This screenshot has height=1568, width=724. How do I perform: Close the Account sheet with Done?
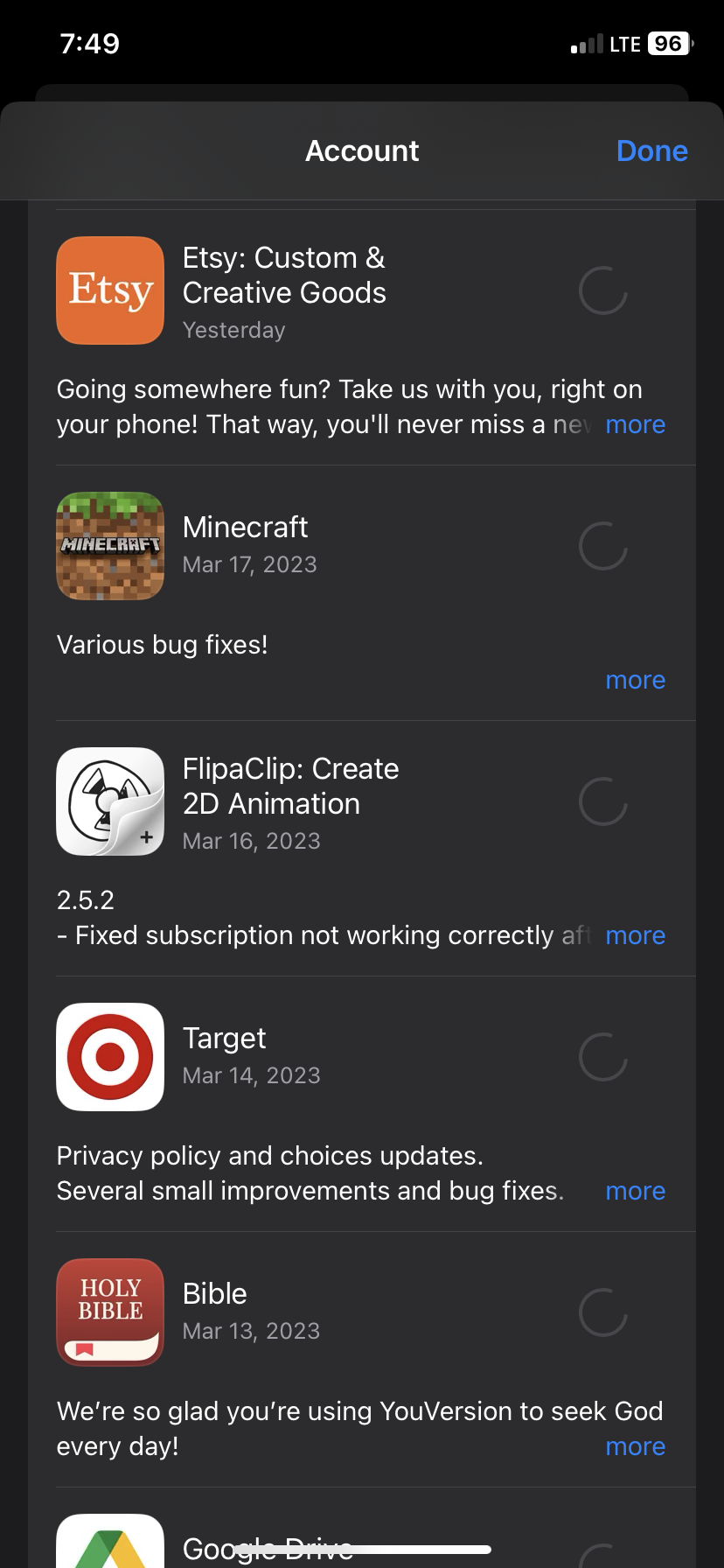651,151
